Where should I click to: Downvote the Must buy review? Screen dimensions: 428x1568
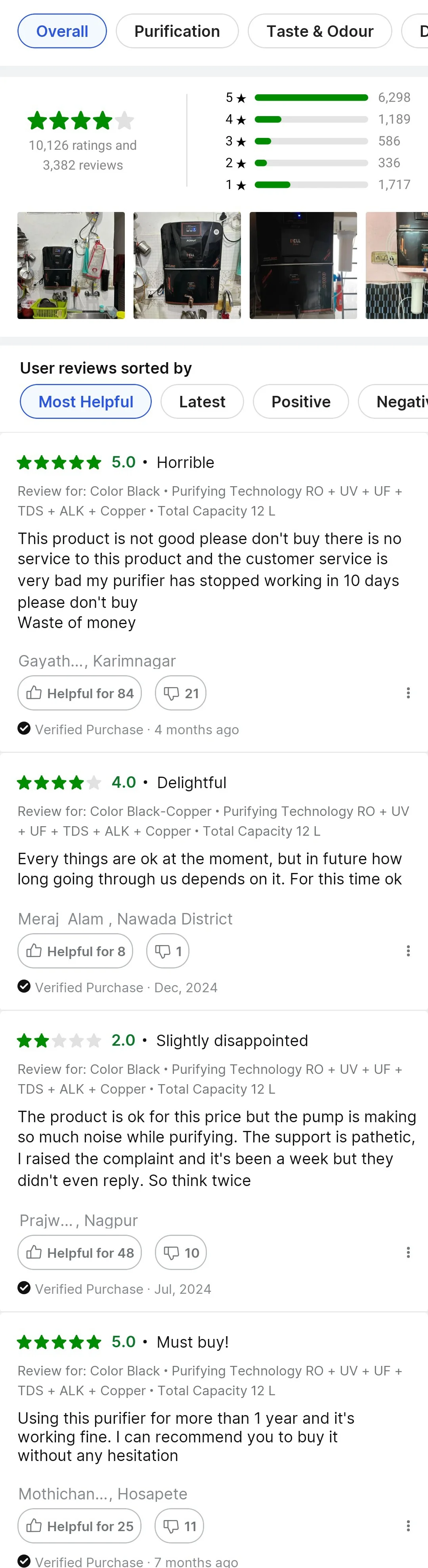click(x=180, y=1526)
